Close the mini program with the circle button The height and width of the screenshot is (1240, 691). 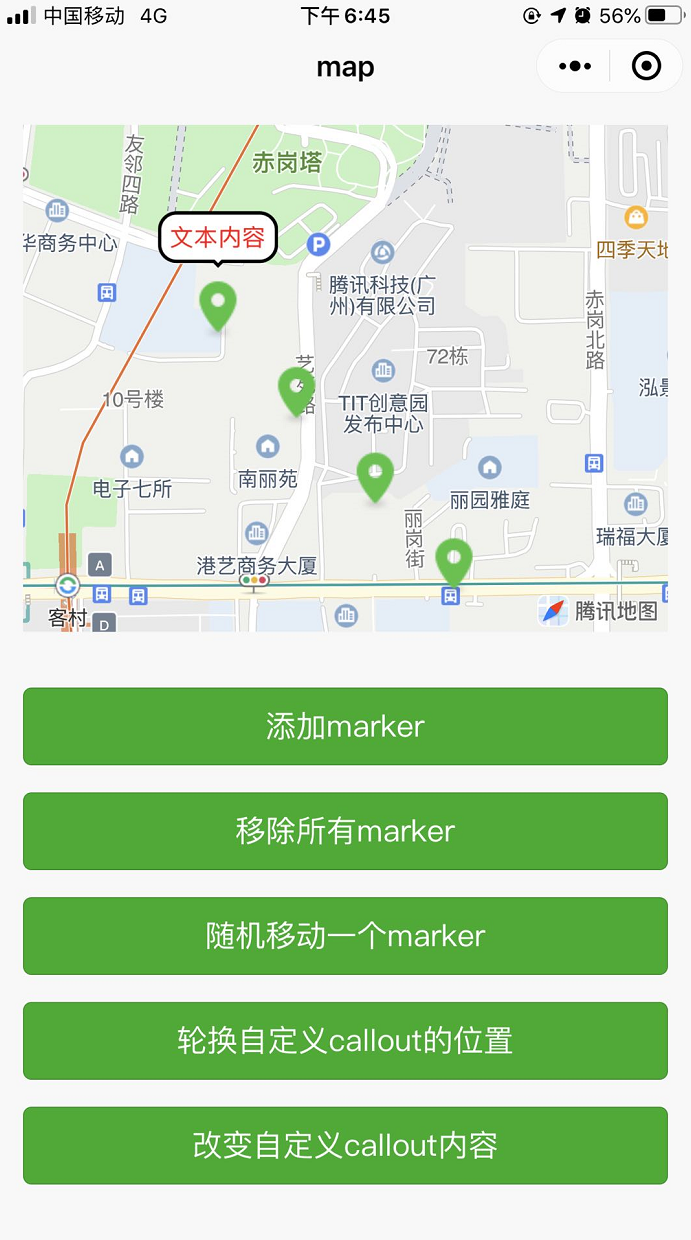tap(647, 67)
